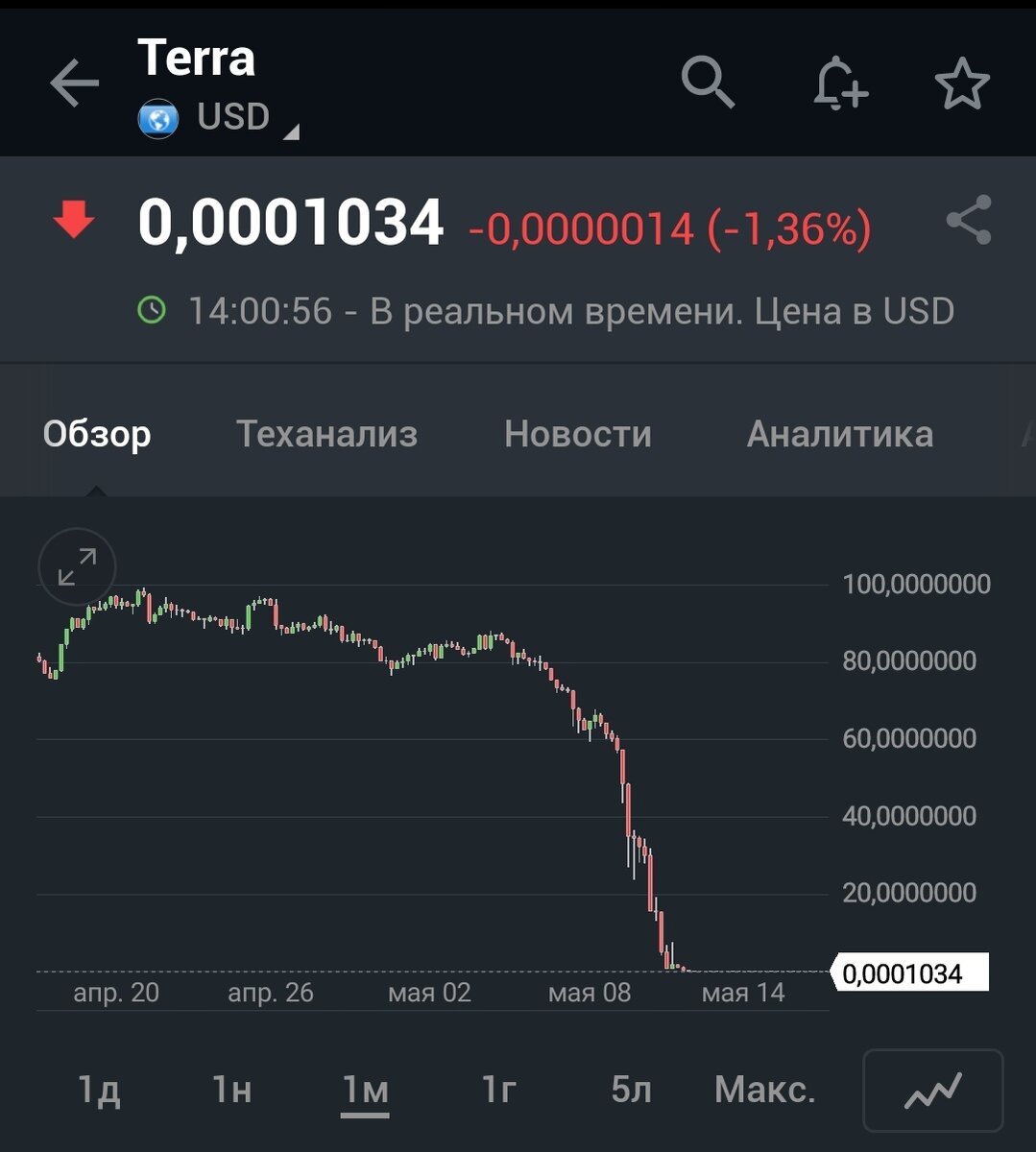The width and height of the screenshot is (1036, 1152).
Task: Switch to the Новости tab
Action: coord(577,434)
